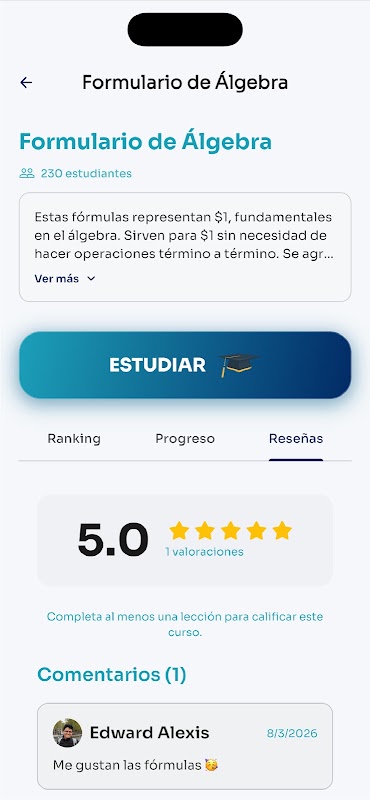
Task: Open the Progreso tab
Action: [185, 439]
